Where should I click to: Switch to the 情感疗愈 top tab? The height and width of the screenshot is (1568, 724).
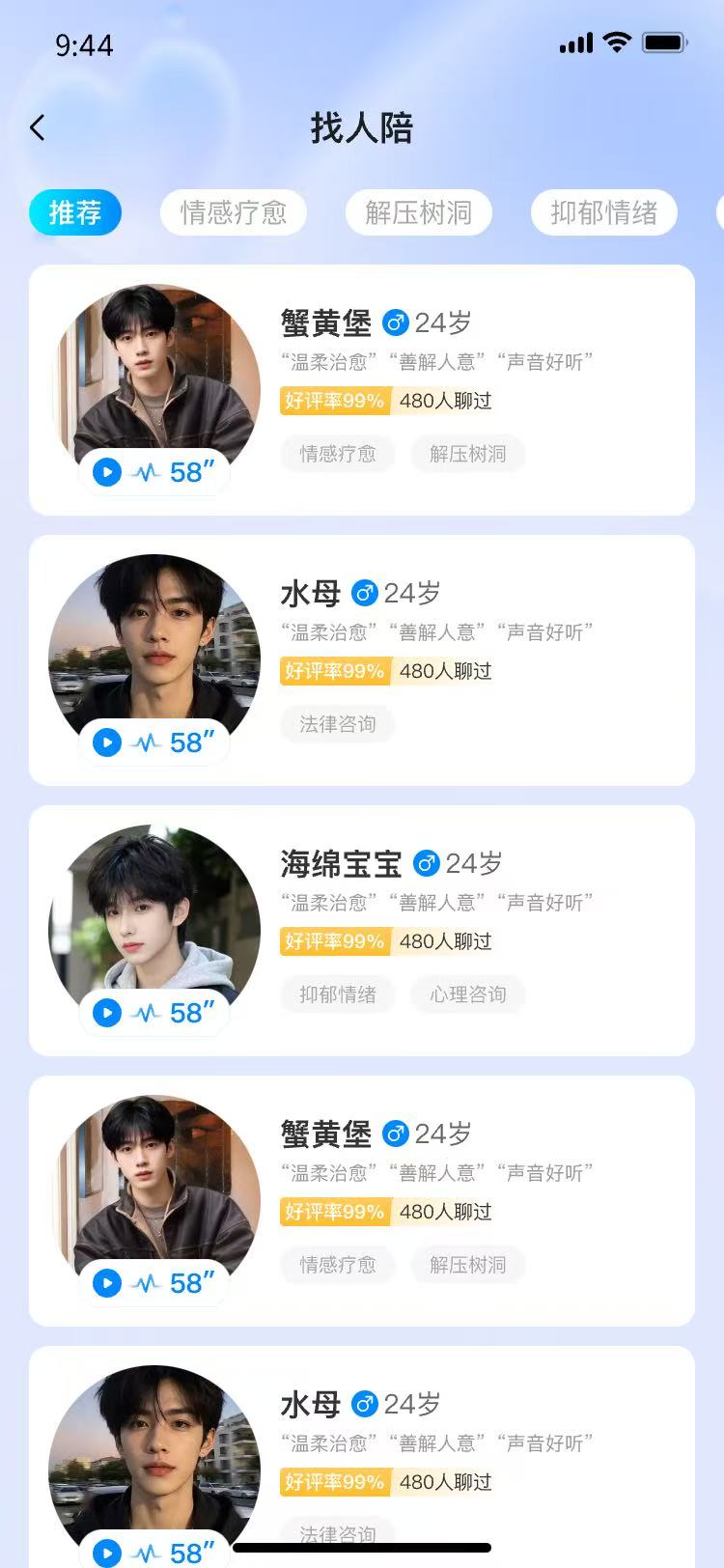pos(233,212)
